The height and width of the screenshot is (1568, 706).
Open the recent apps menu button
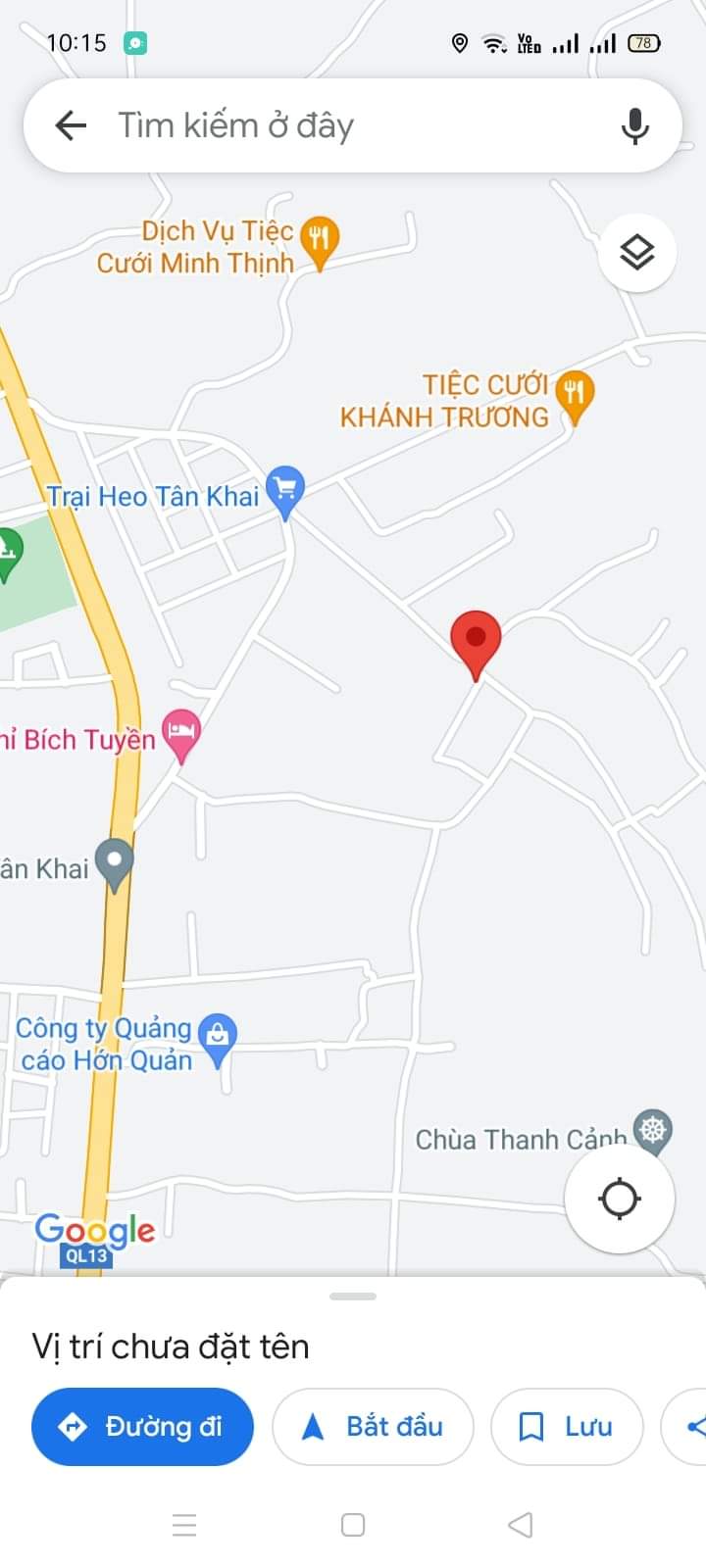(184, 1525)
